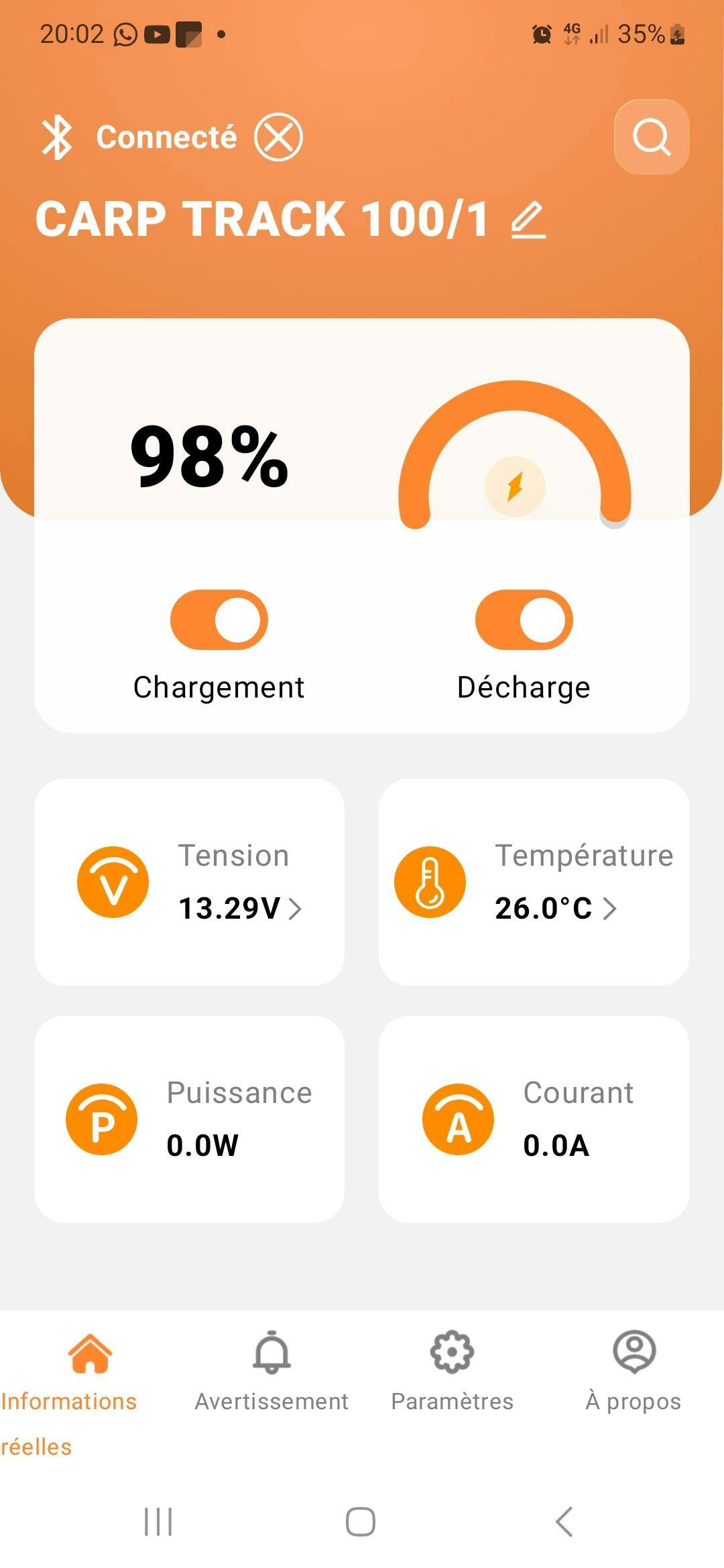This screenshot has width=724, height=1568.
Task: Turn off the Chargement switch
Action: point(219,620)
